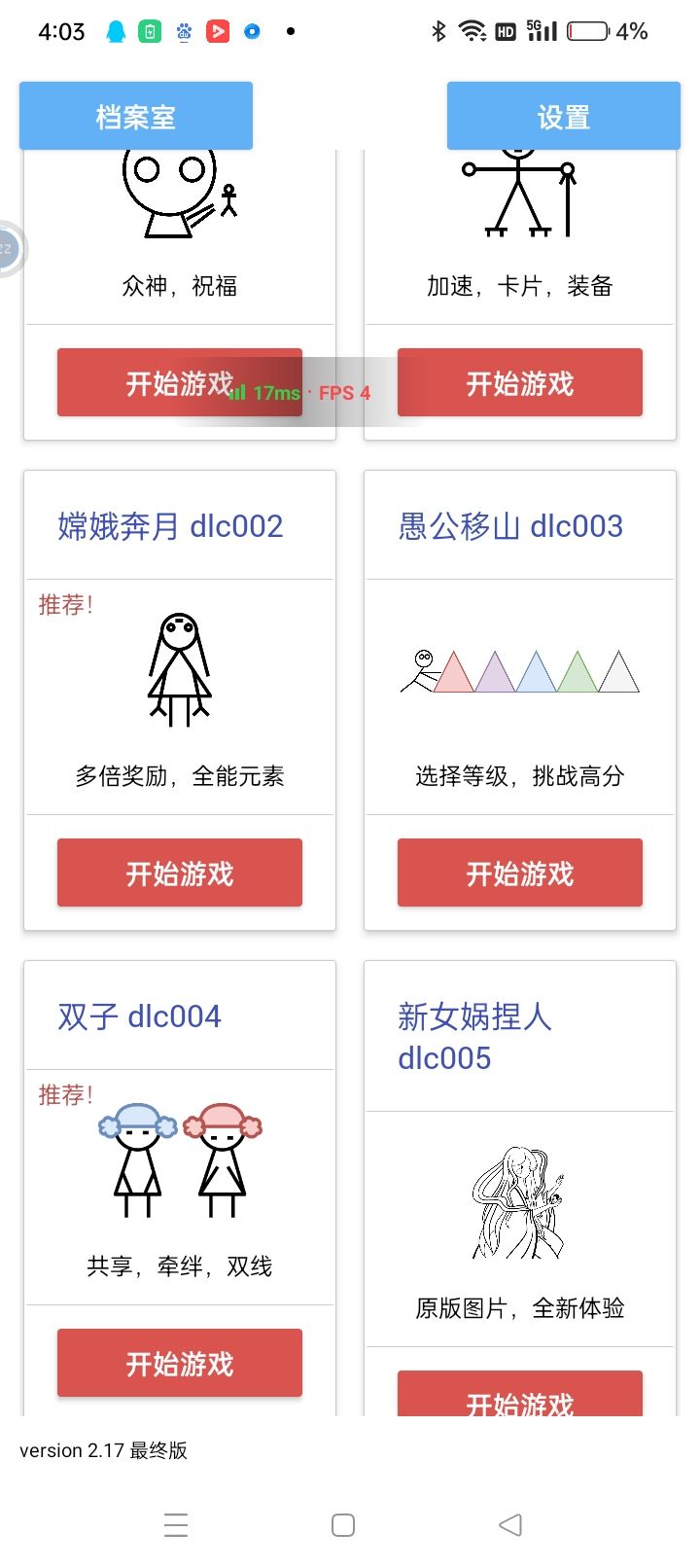Open the 档案室 archive room
Viewport: 700px width, 1568px height.
136,117
